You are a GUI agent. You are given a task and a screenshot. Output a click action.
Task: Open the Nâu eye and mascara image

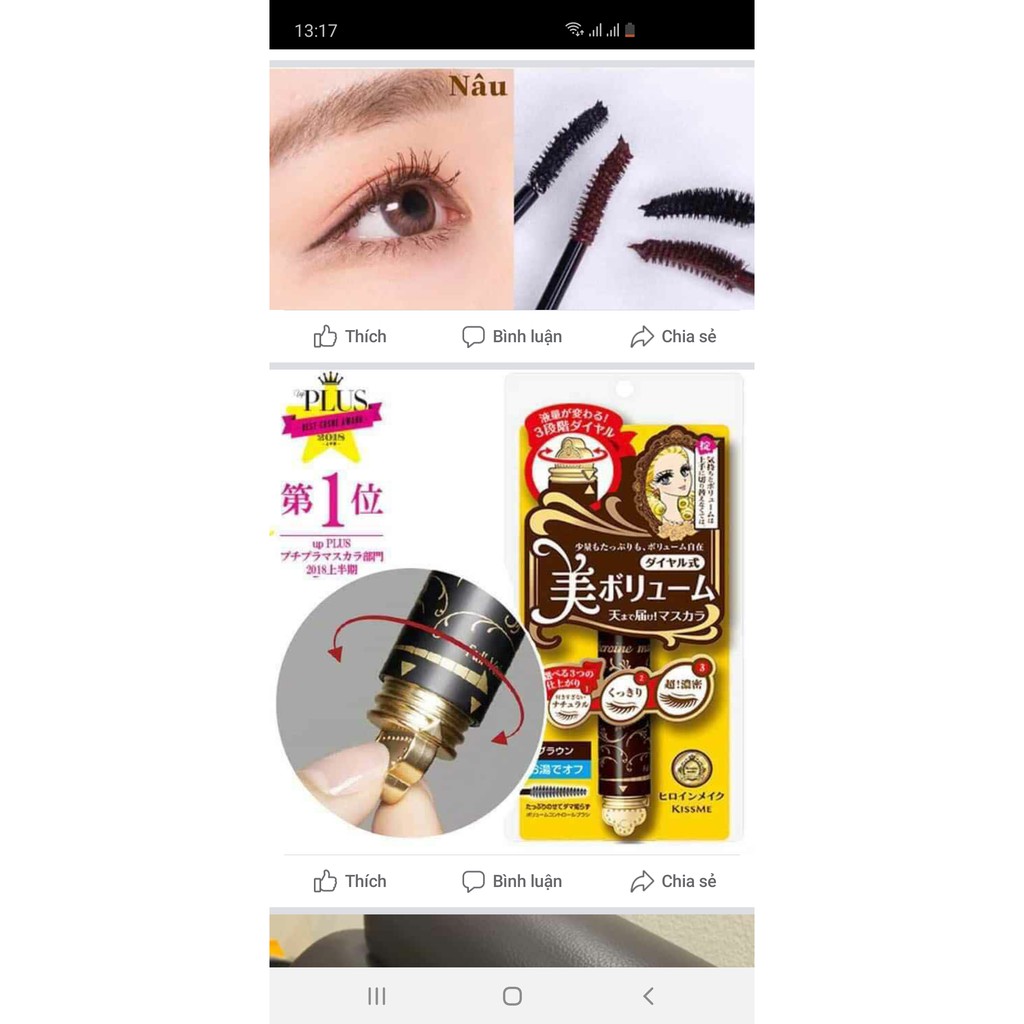coord(512,189)
